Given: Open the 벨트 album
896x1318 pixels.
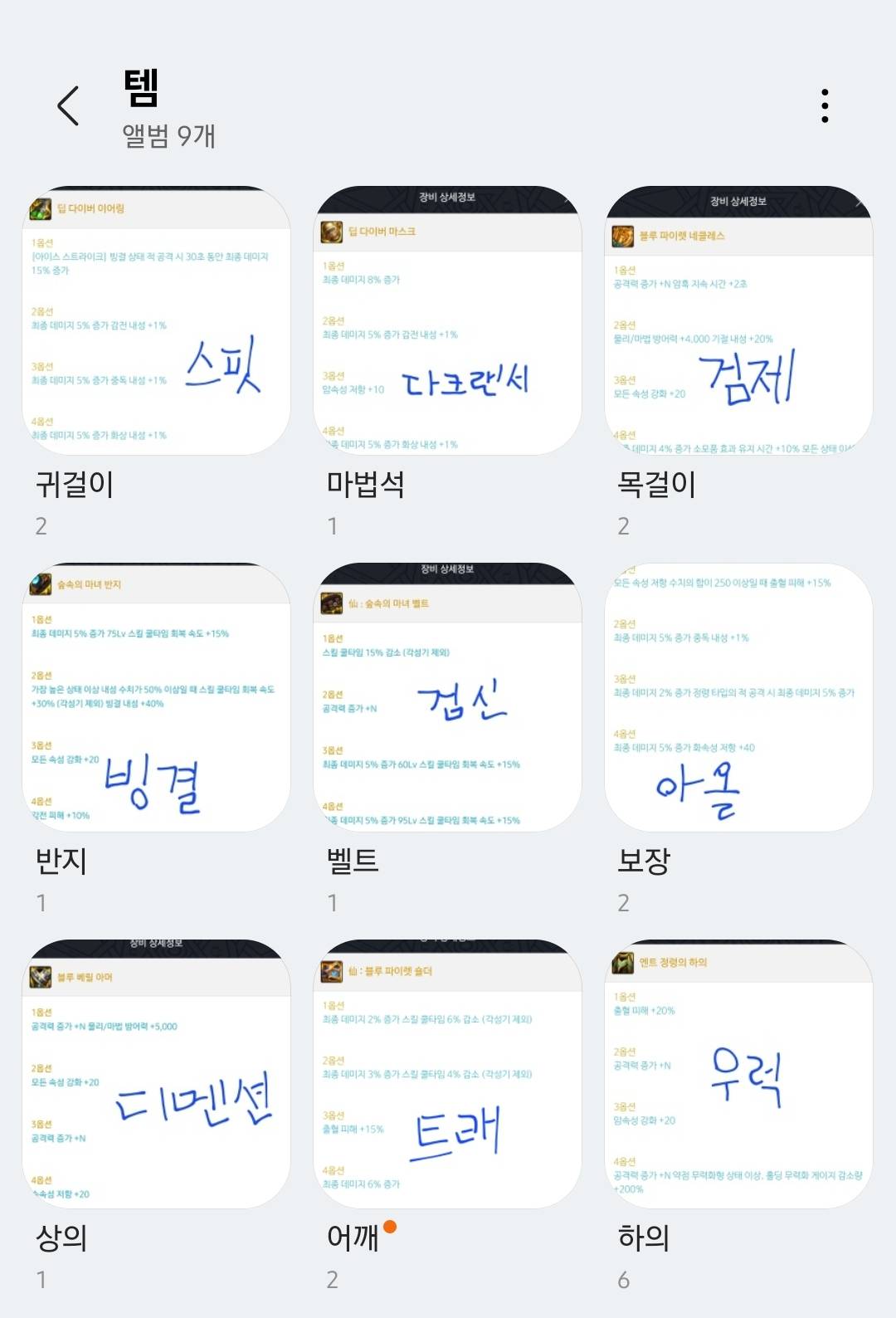Looking at the screenshot, I should click(447, 697).
